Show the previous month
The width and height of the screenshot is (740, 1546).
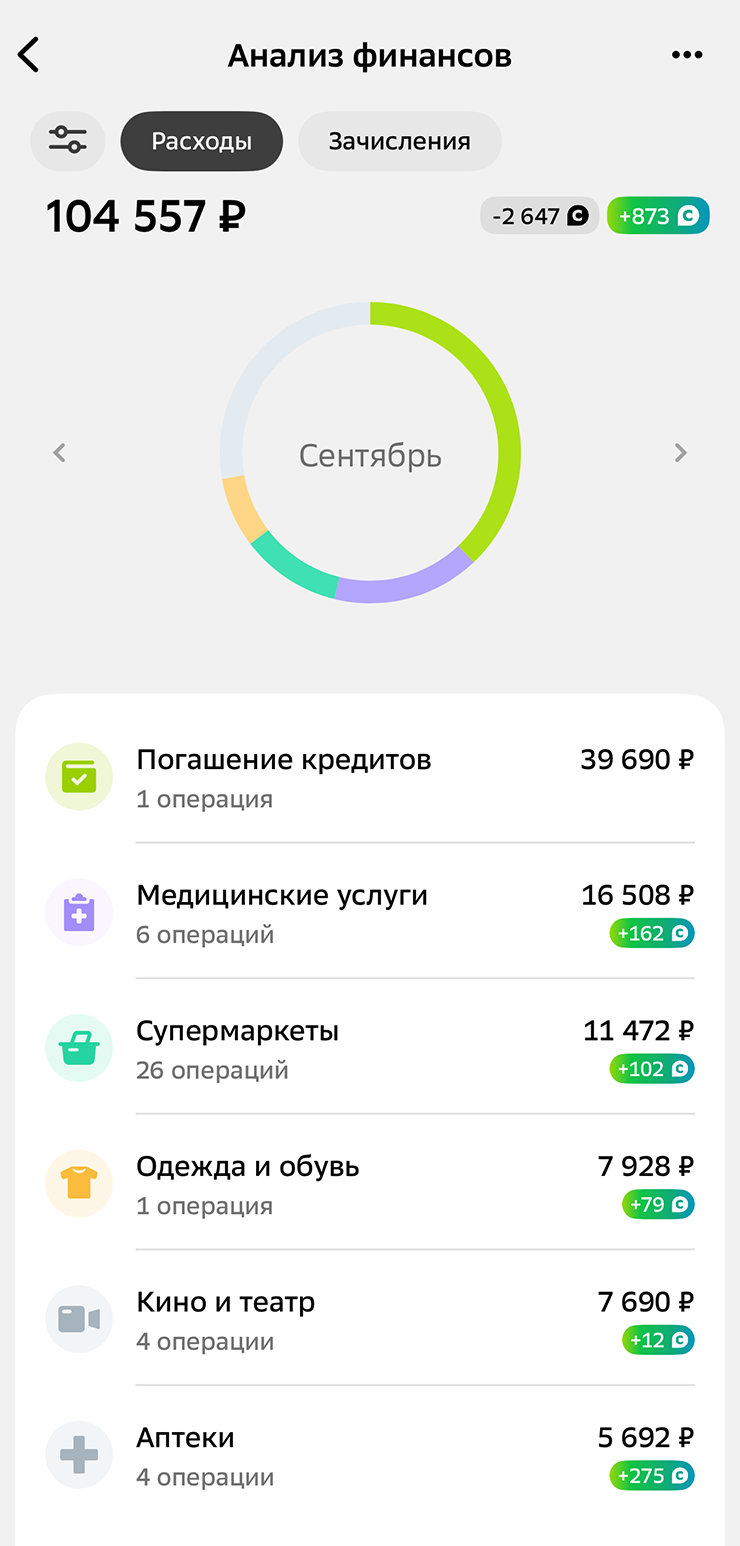coord(60,453)
